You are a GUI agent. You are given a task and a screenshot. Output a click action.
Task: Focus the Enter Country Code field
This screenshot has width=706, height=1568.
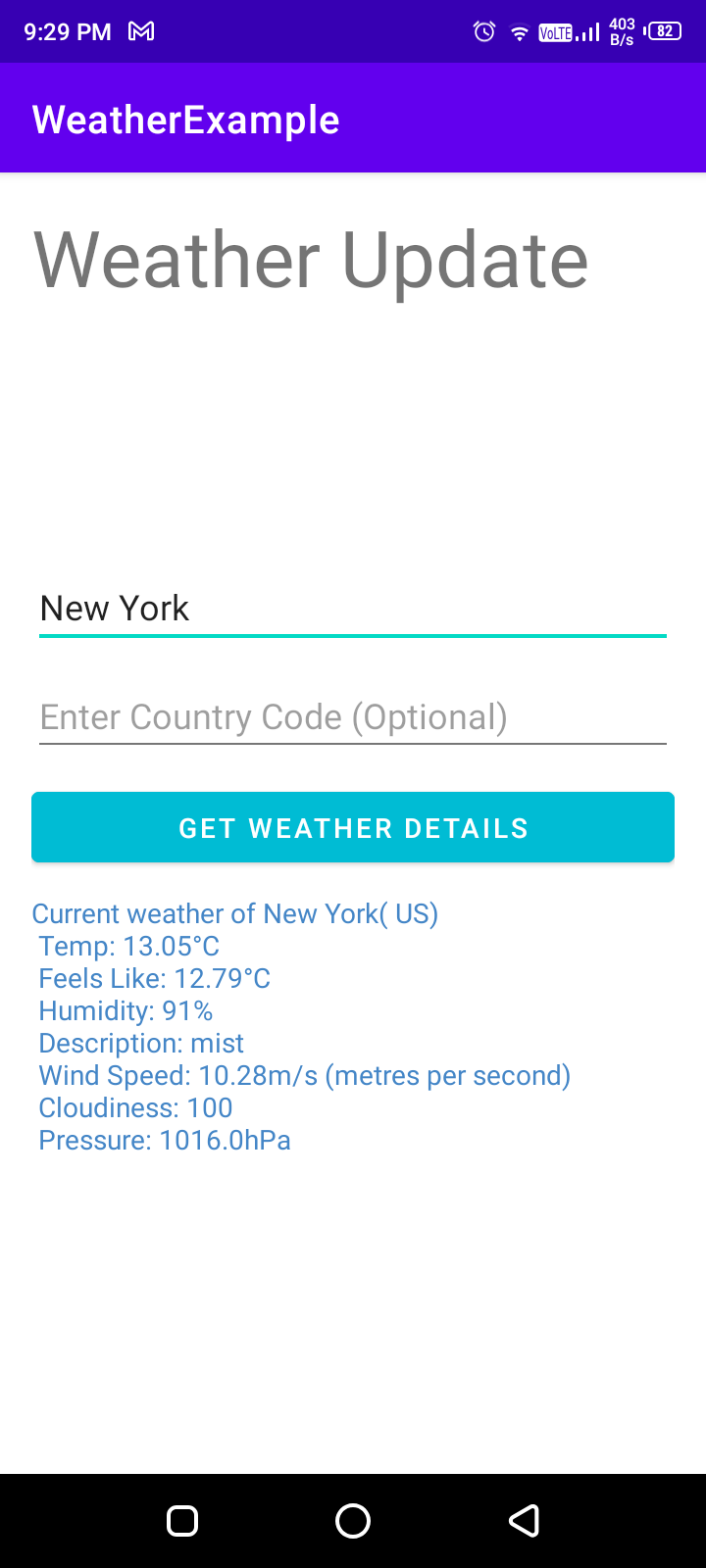pos(353,717)
